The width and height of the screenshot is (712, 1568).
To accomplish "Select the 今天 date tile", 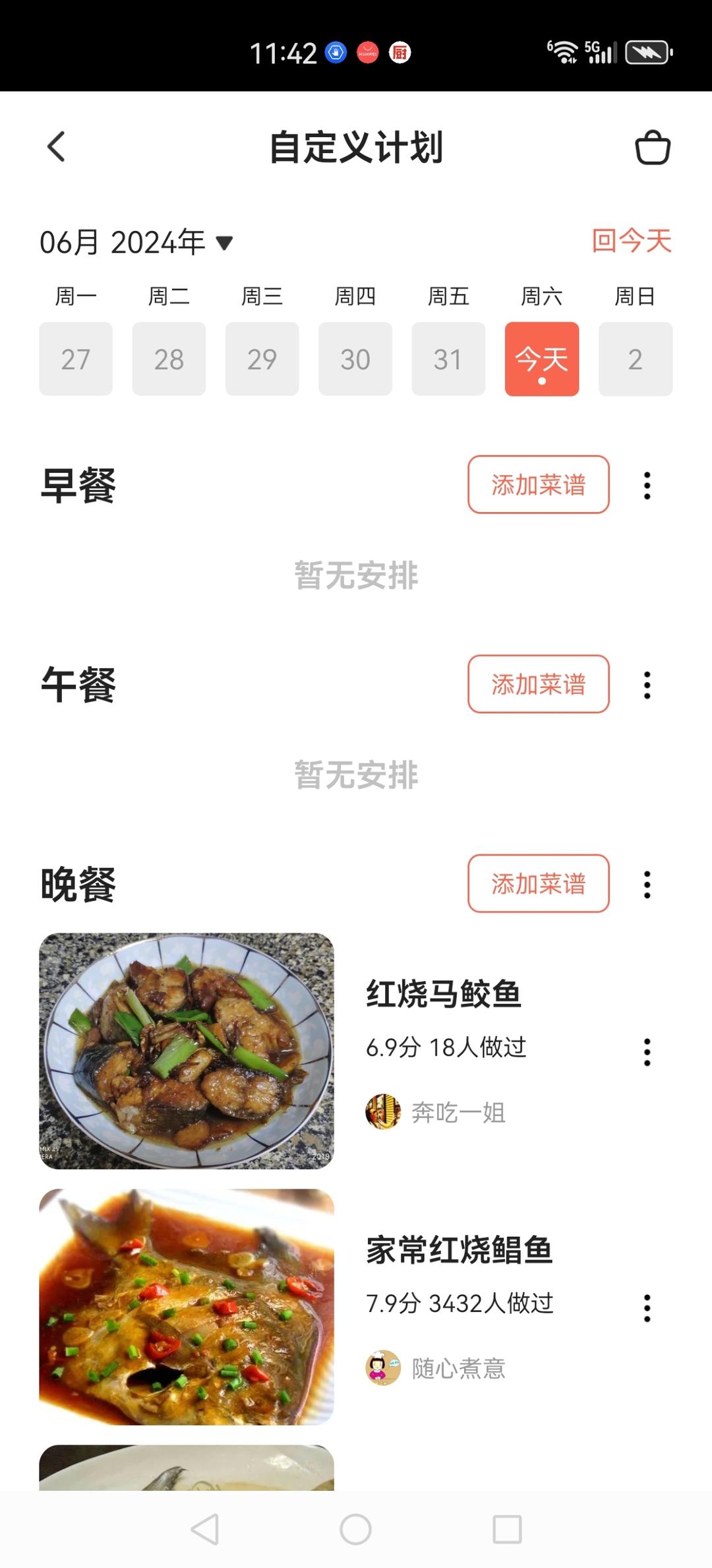I will [542, 360].
